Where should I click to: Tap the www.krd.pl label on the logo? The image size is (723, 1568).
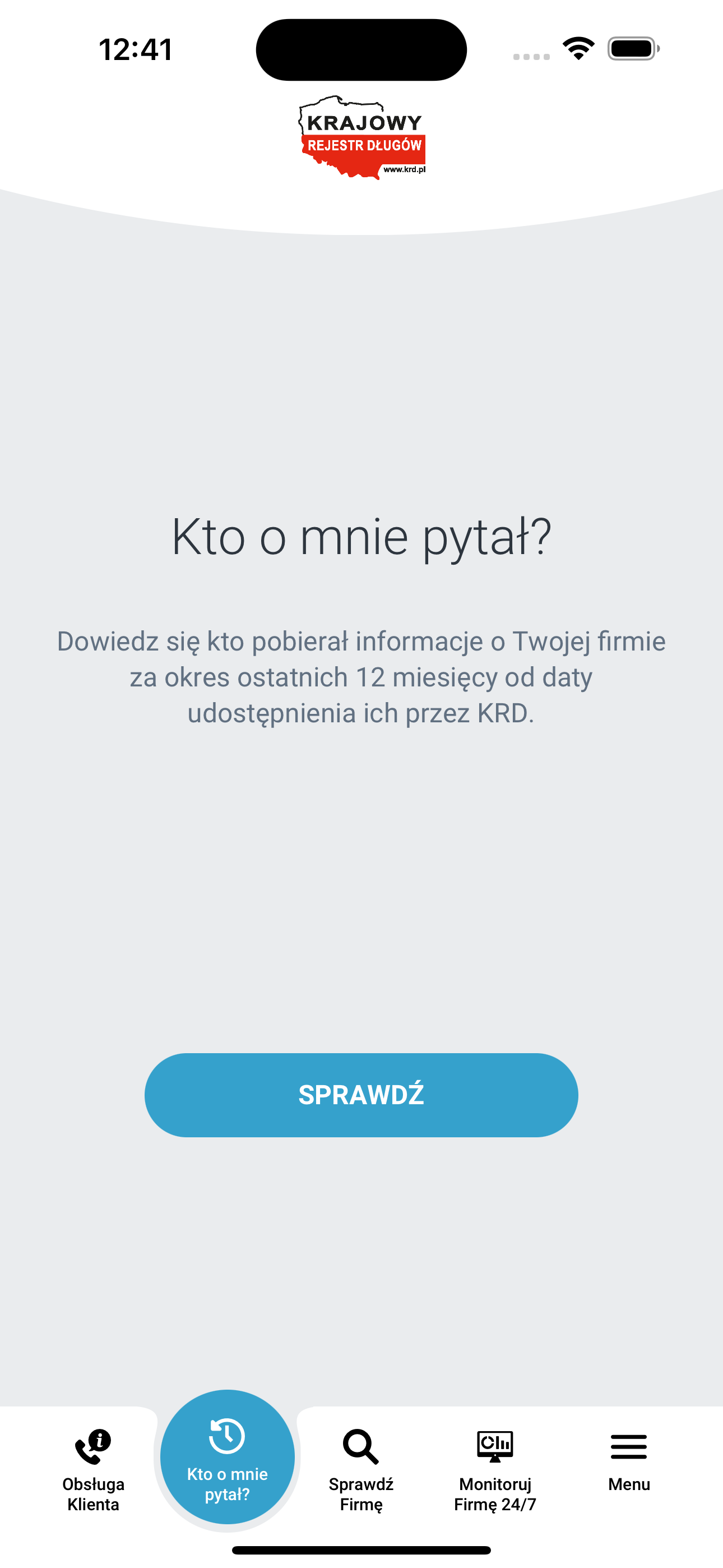(404, 169)
